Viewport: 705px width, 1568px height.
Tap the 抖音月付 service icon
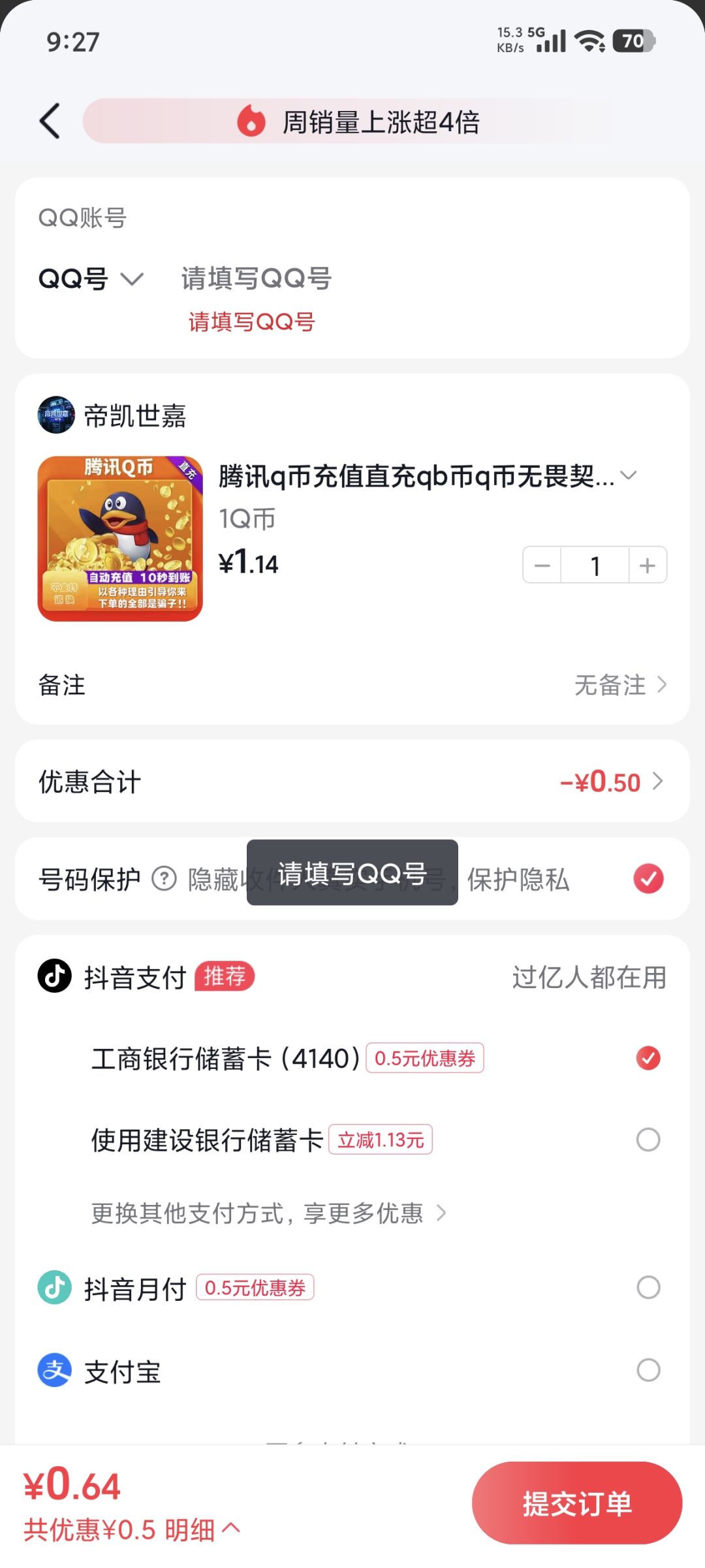pos(55,1287)
